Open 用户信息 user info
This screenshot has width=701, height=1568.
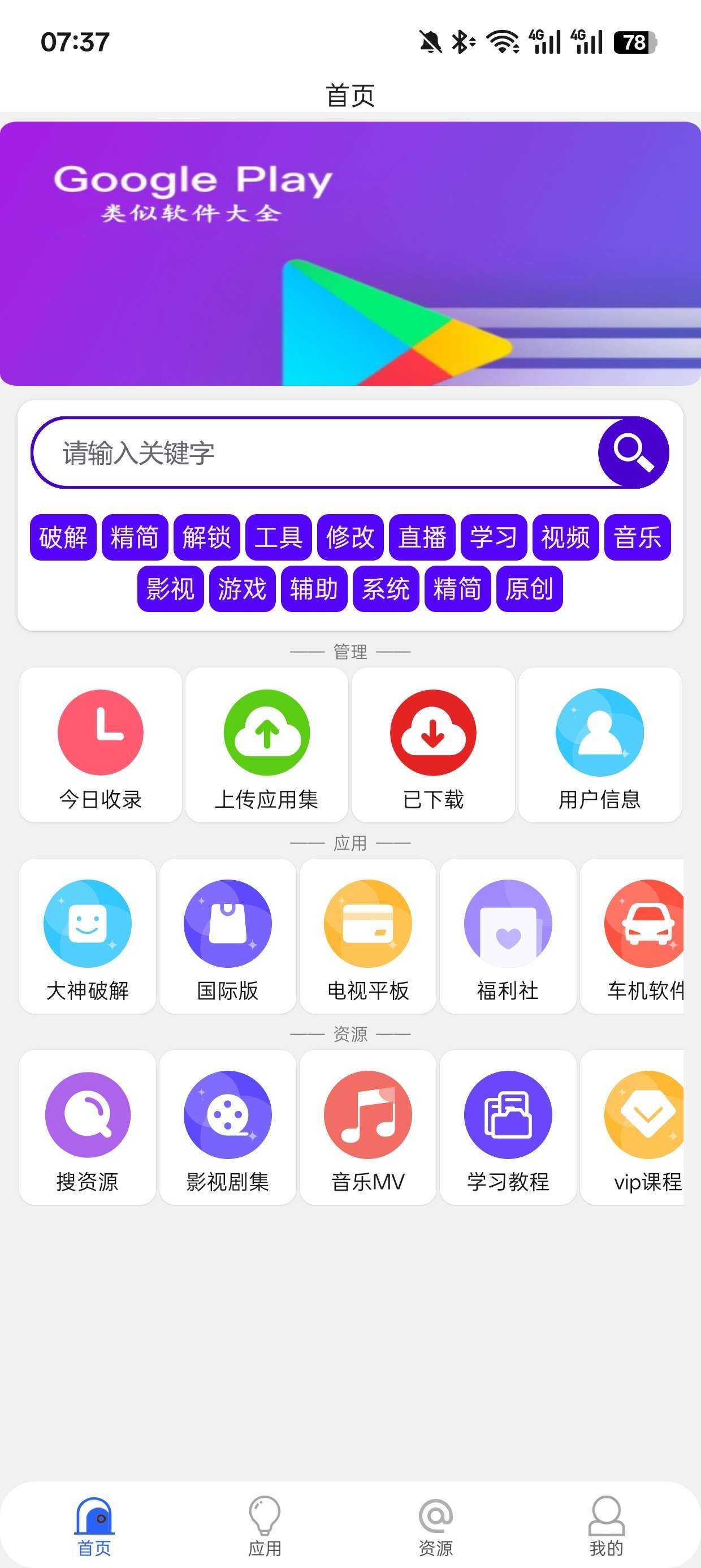pyautogui.click(x=599, y=744)
